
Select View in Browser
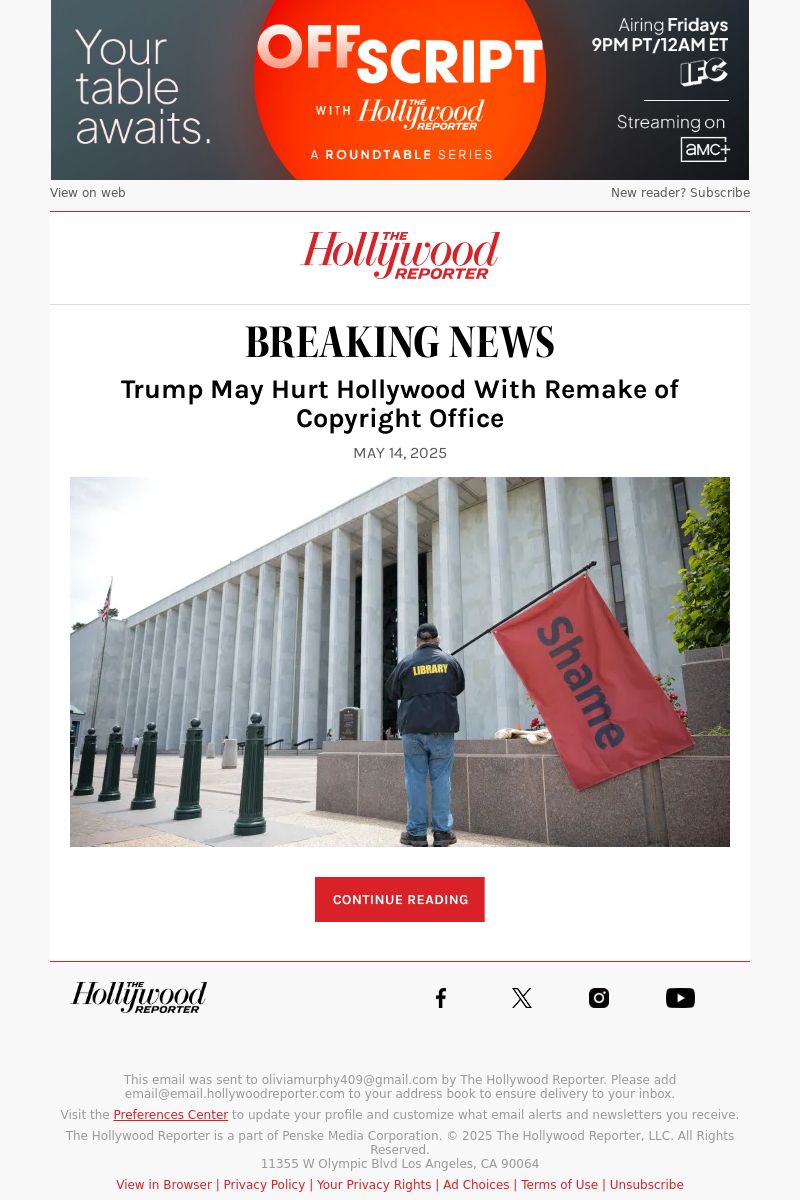coord(164,1185)
